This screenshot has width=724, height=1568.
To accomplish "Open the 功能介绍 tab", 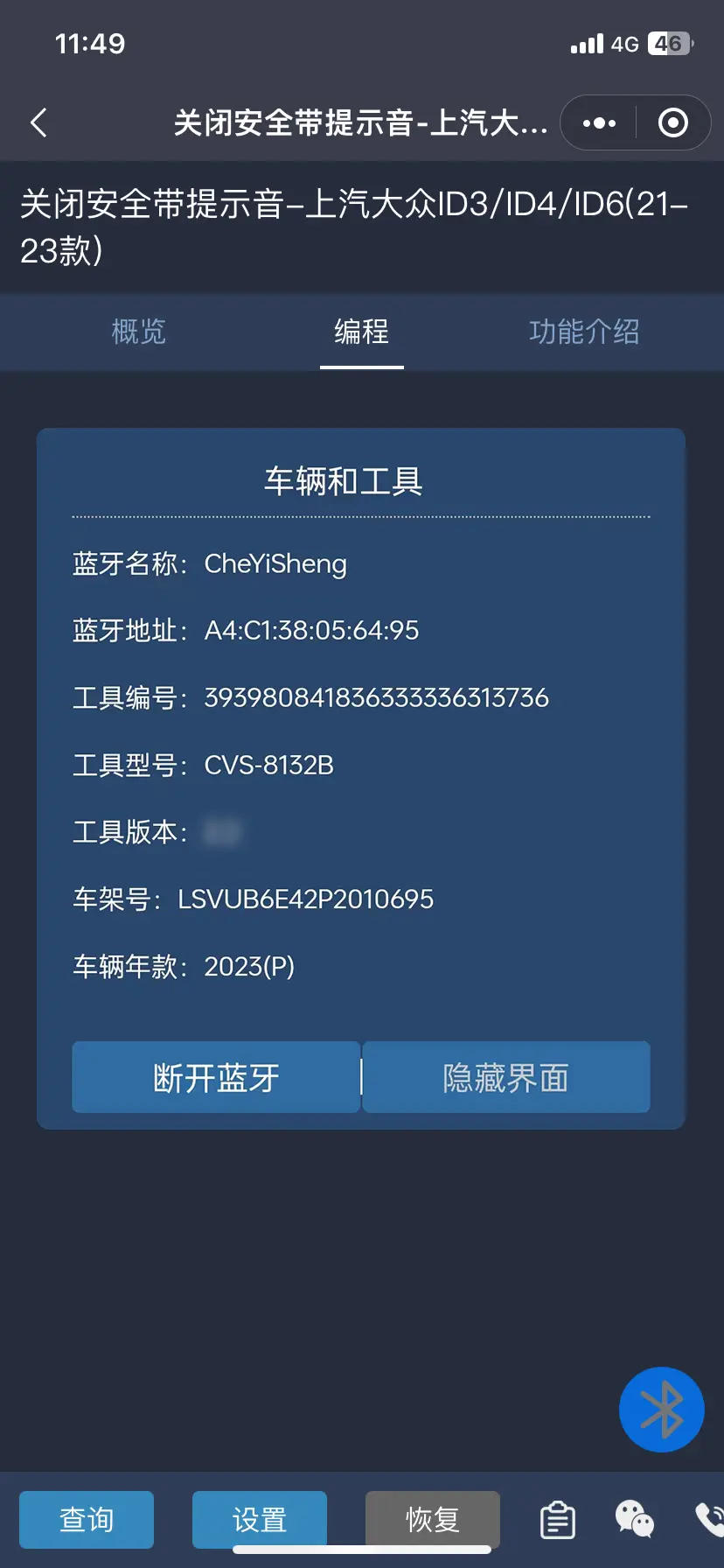I will [x=583, y=332].
